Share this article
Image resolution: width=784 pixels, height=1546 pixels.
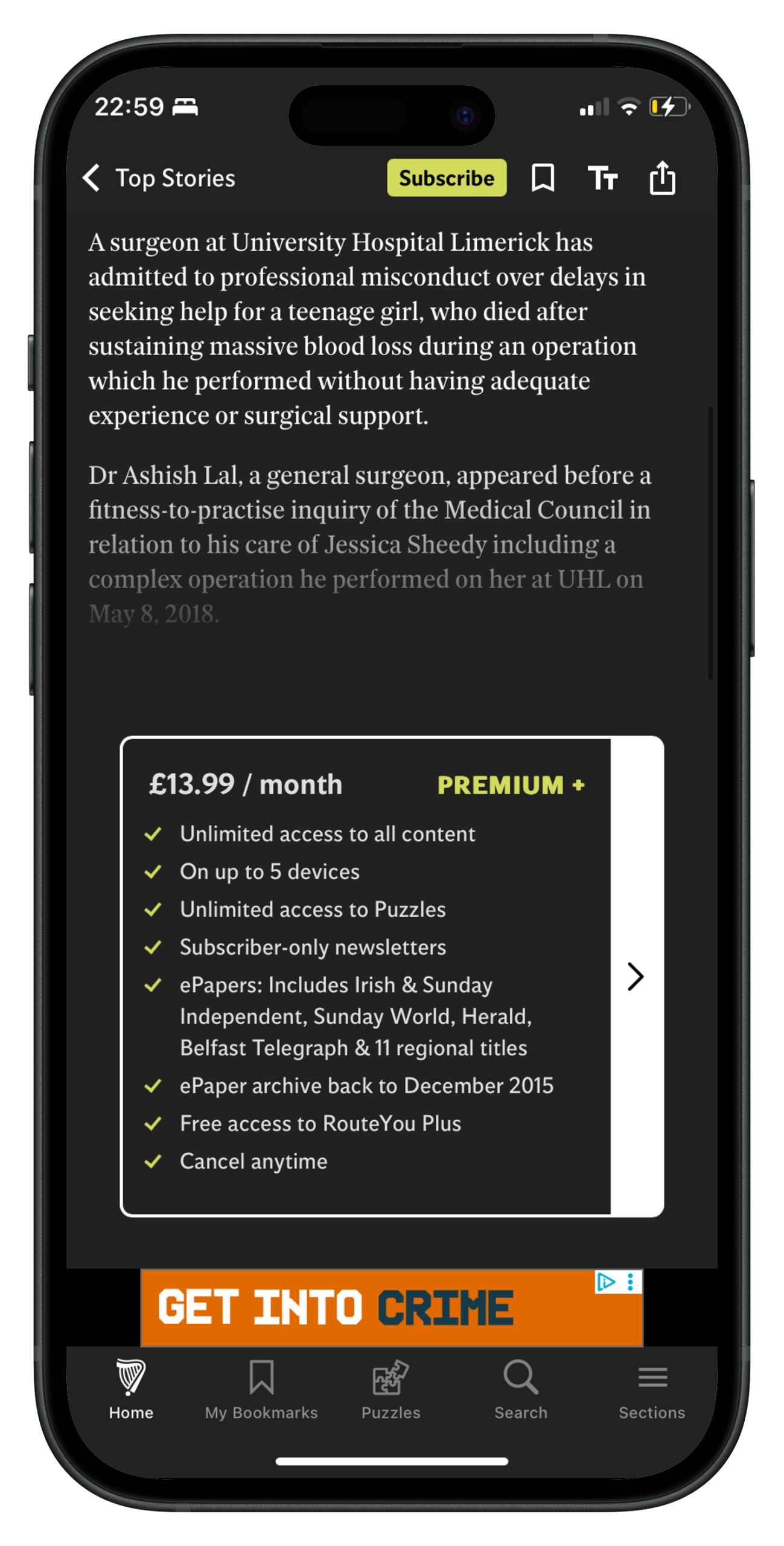[662, 178]
